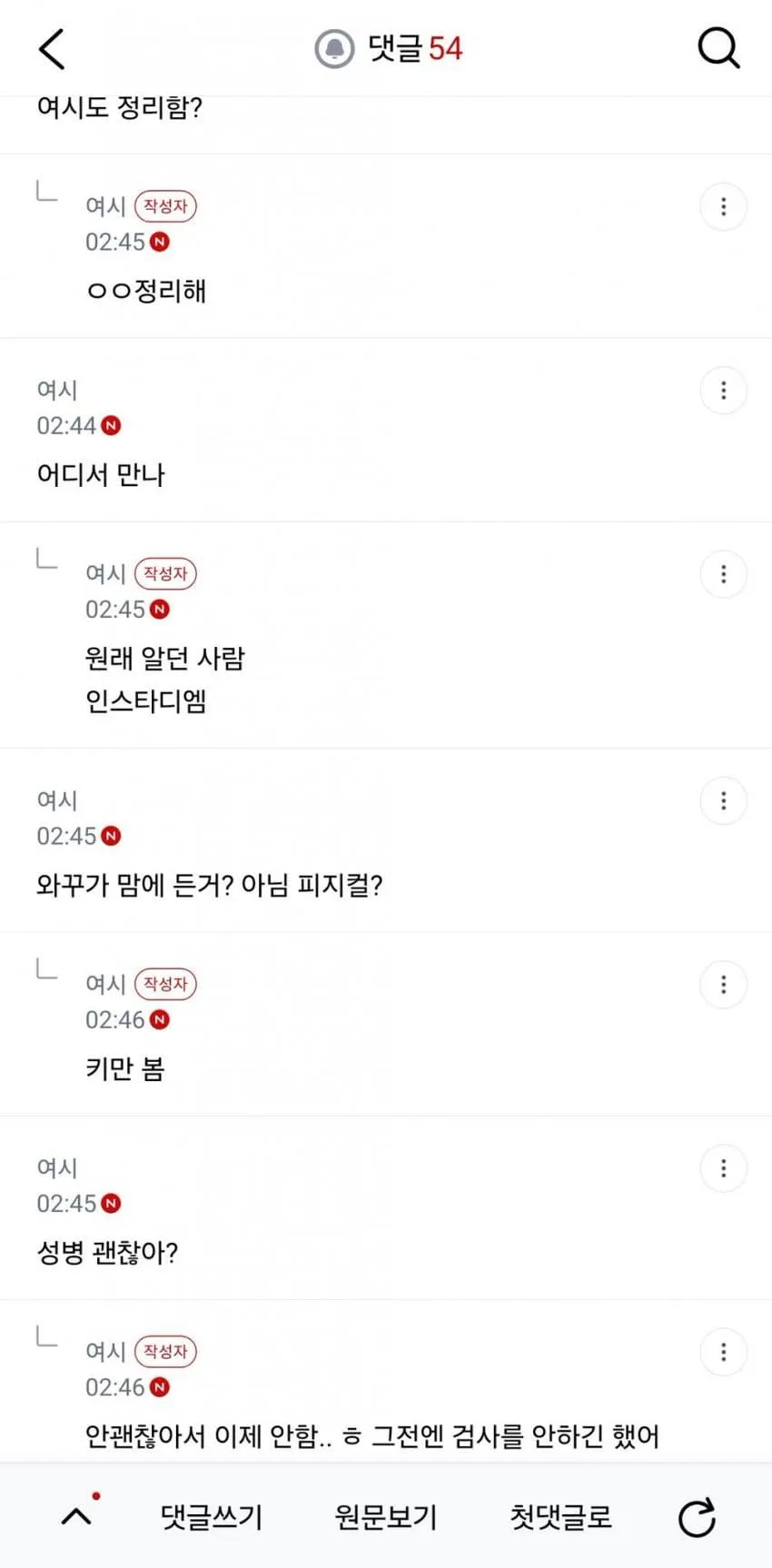Viewport: 772px width, 1568px height.
Task: Open options menu for the '키만 봄' reply
Action: (x=723, y=985)
